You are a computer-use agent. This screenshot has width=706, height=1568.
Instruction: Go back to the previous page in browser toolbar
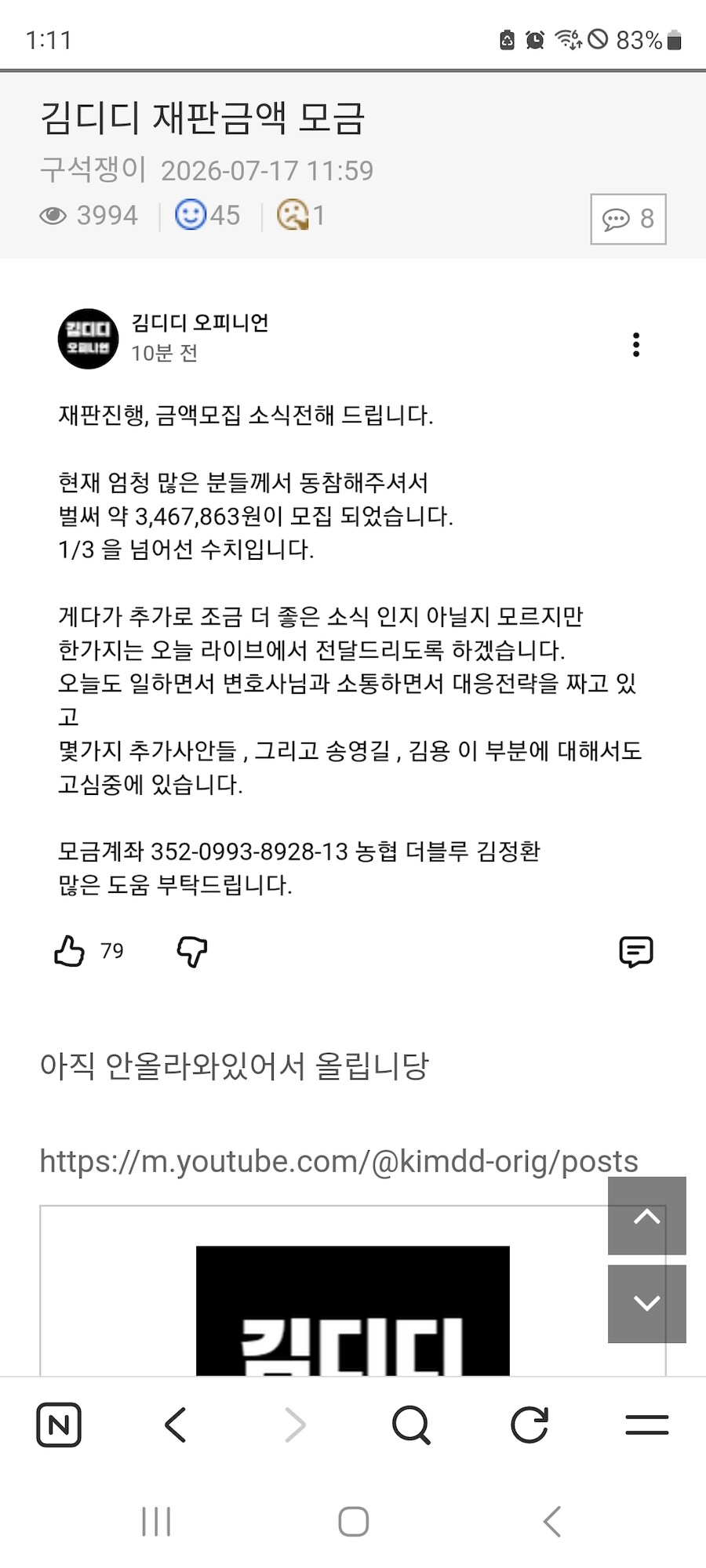coord(176,1425)
